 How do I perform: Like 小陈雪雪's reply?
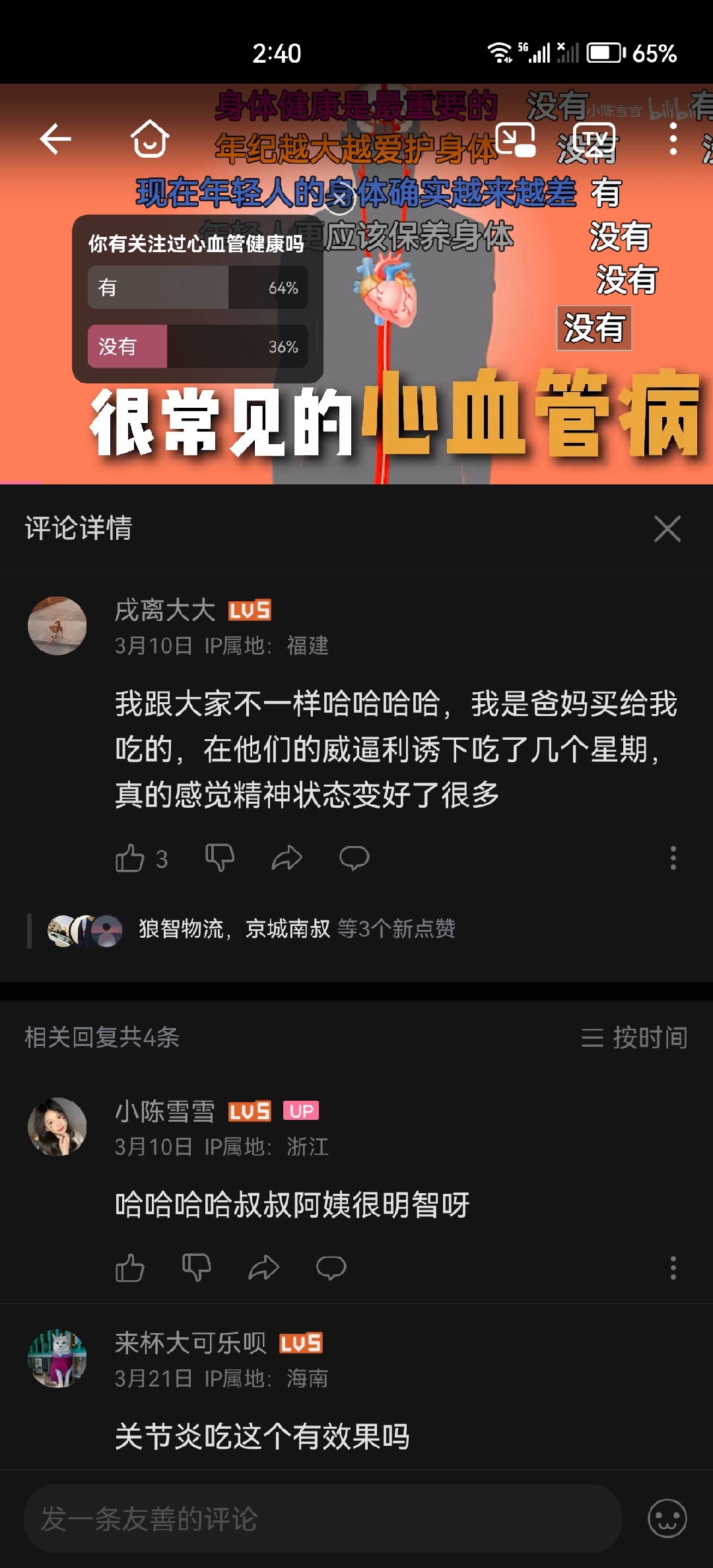coord(130,1268)
